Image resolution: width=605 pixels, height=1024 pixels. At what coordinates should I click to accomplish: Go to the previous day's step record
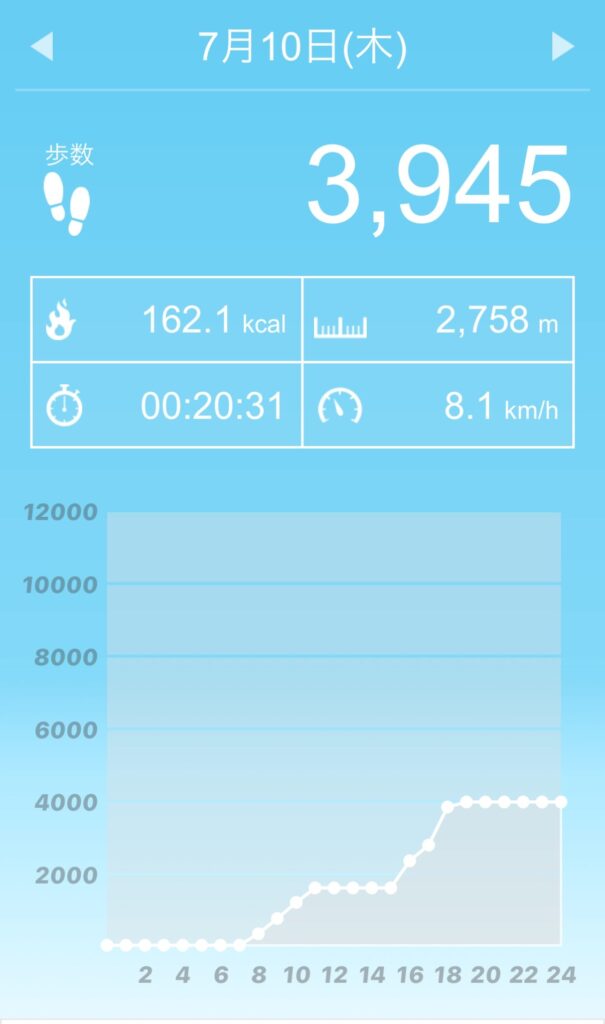(42, 47)
